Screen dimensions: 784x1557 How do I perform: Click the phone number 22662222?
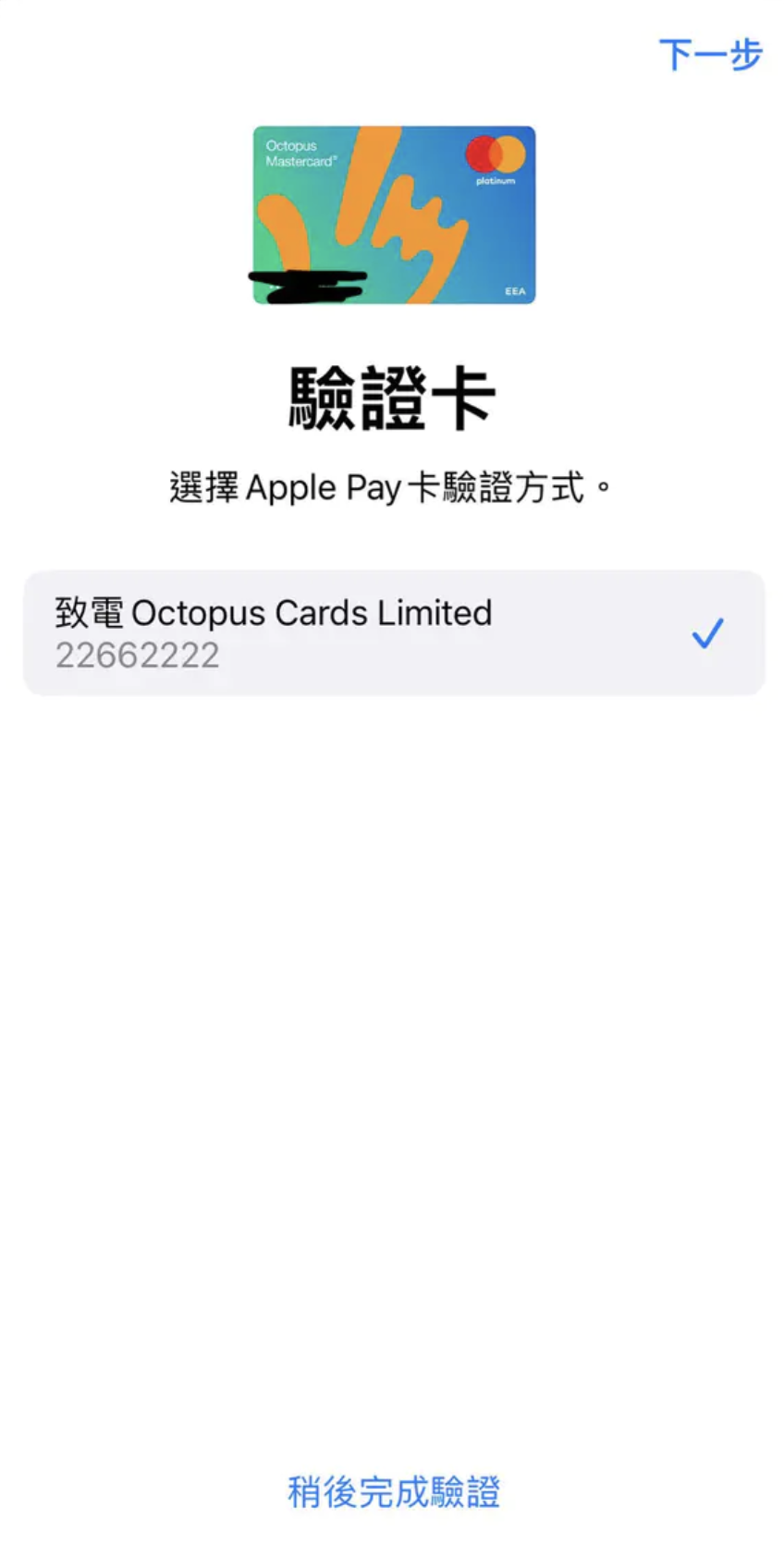click(139, 656)
